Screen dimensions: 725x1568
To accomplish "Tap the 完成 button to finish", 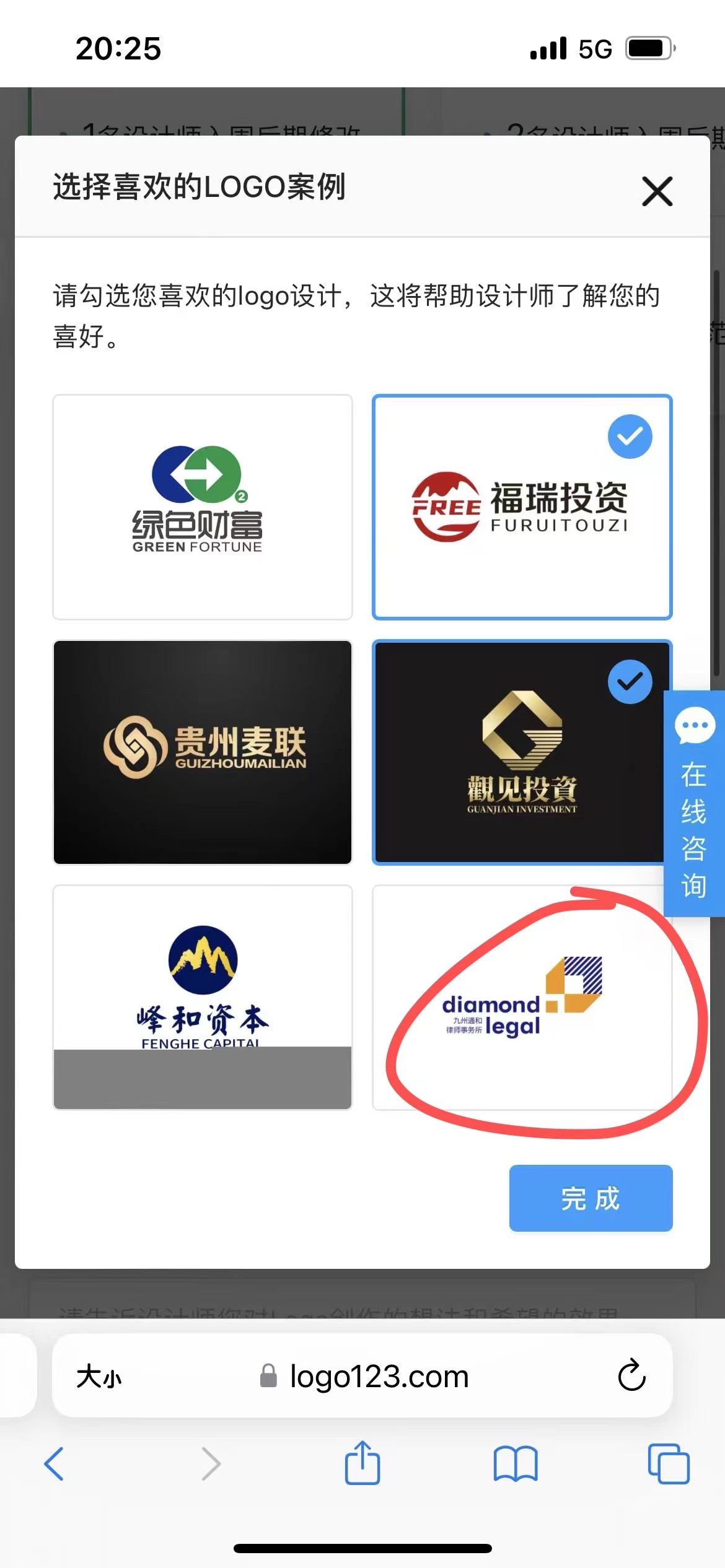I will point(591,1198).
